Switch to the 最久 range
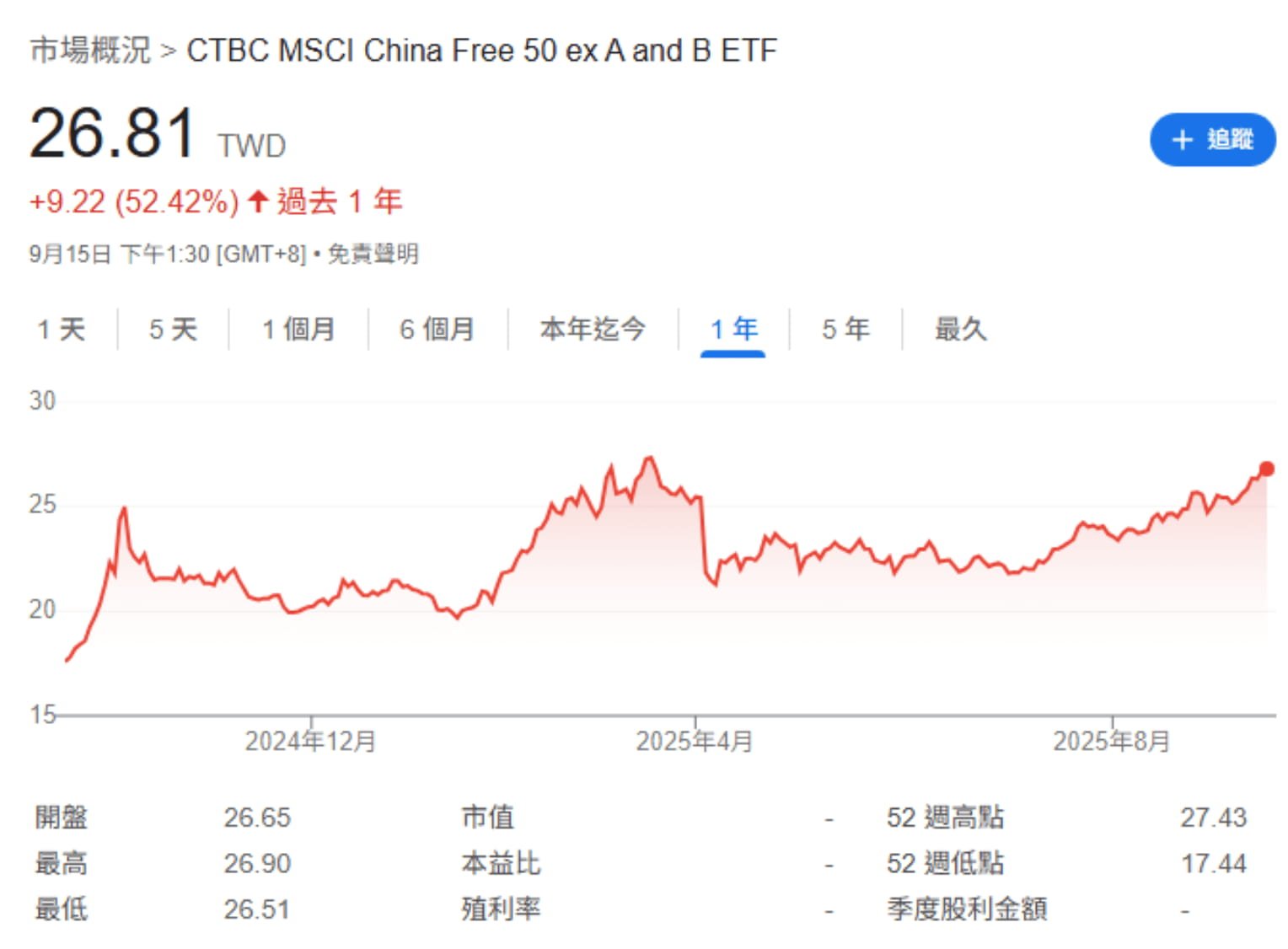This screenshot has height=949, width=1288. 960,329
